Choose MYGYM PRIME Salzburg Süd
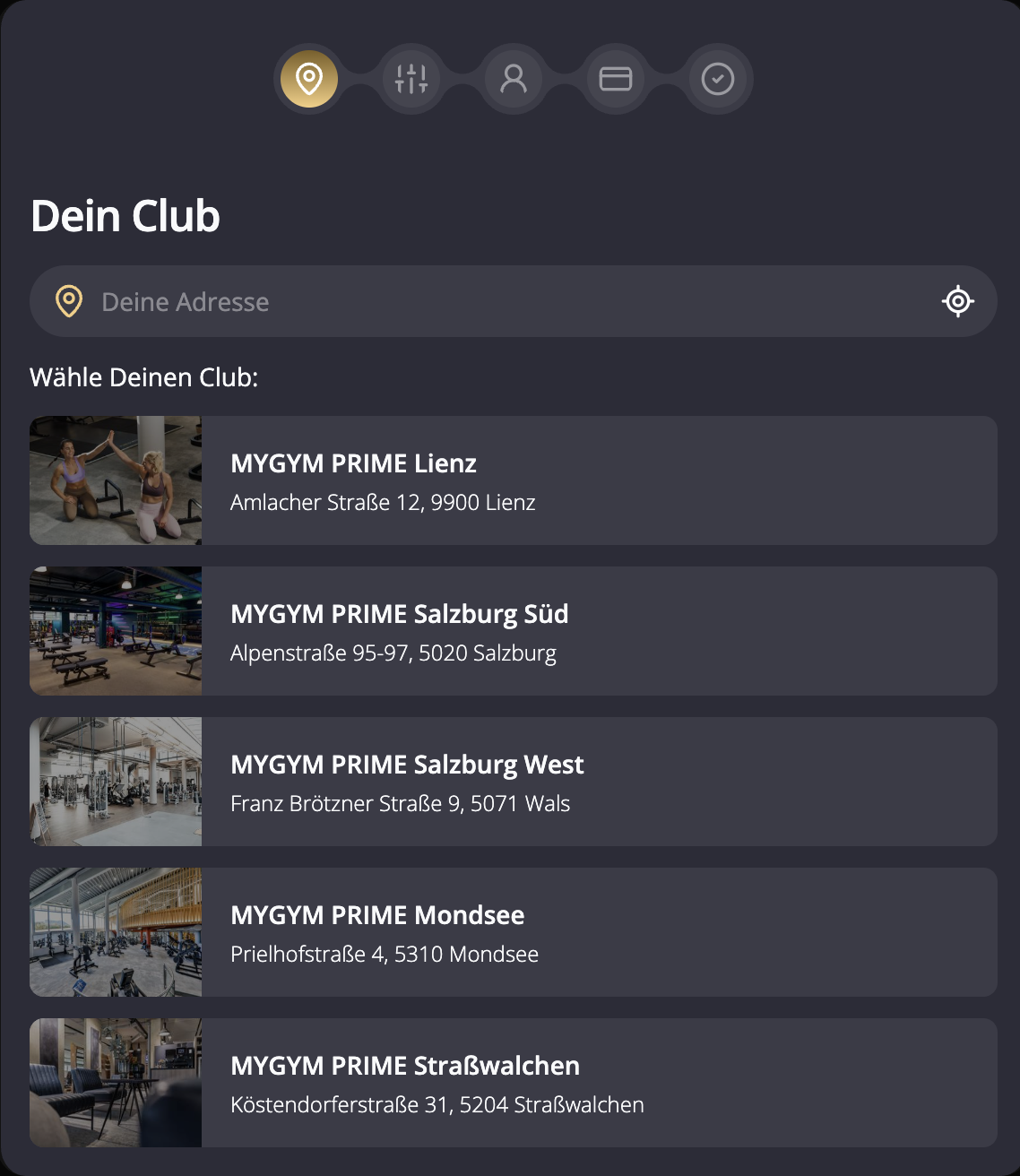1020x1176 pixels. [x=513, y=631]
